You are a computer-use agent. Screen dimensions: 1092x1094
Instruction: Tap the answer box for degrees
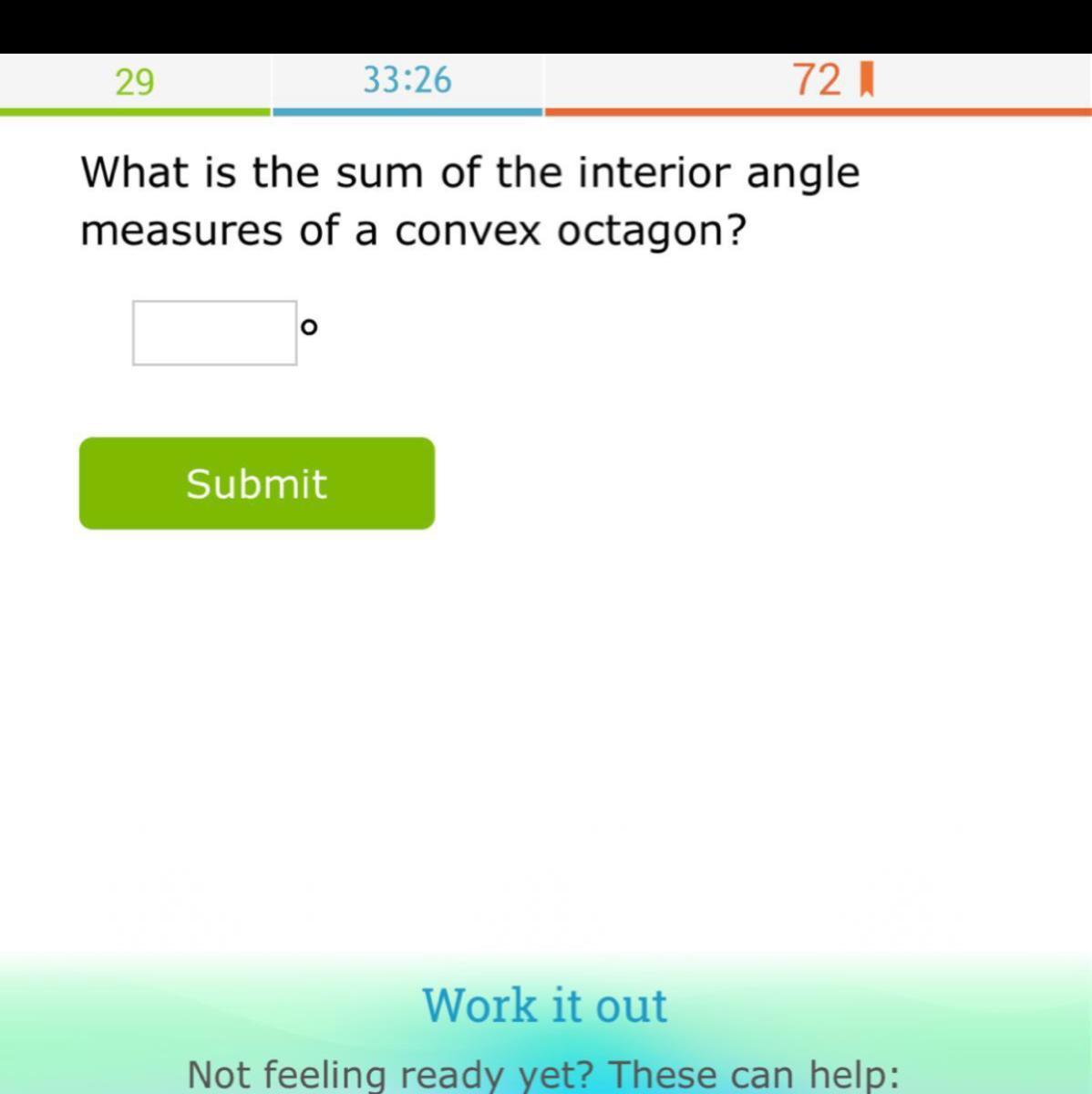[214, 333]
